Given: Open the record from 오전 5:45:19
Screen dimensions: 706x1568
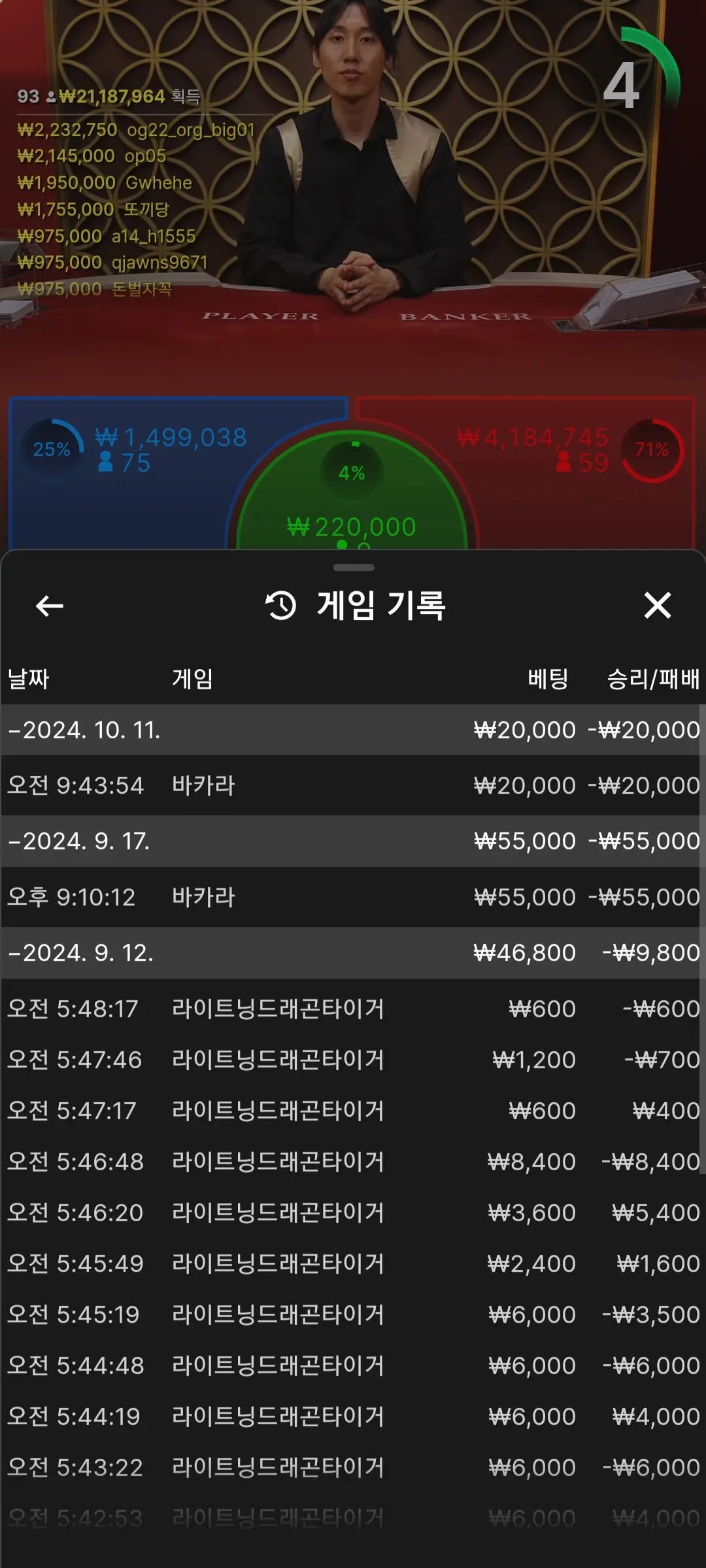Looking at the screenshot, I should (353, 1315).
